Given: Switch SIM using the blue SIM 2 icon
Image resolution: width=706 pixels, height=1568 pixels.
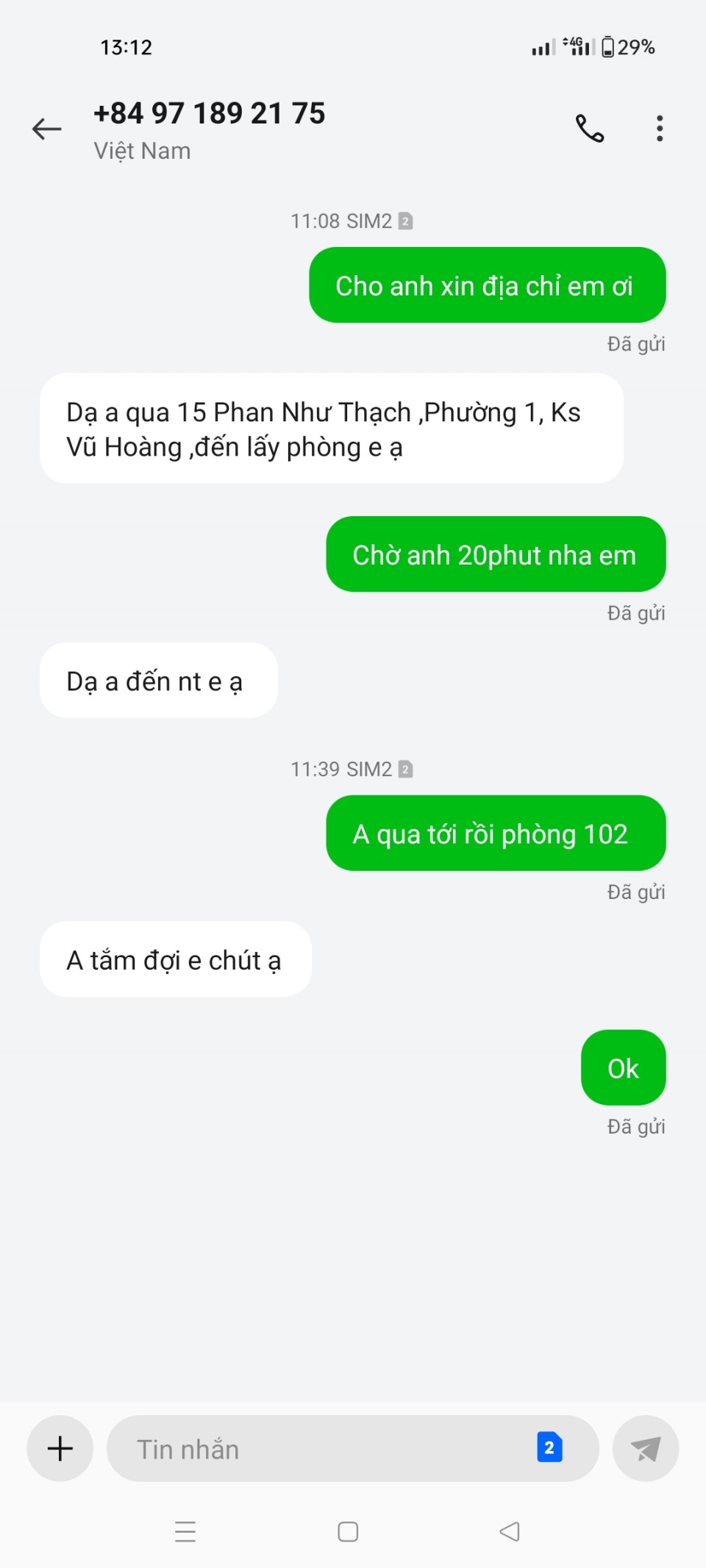Looking at the screenshot, I should coord(549,1447).
